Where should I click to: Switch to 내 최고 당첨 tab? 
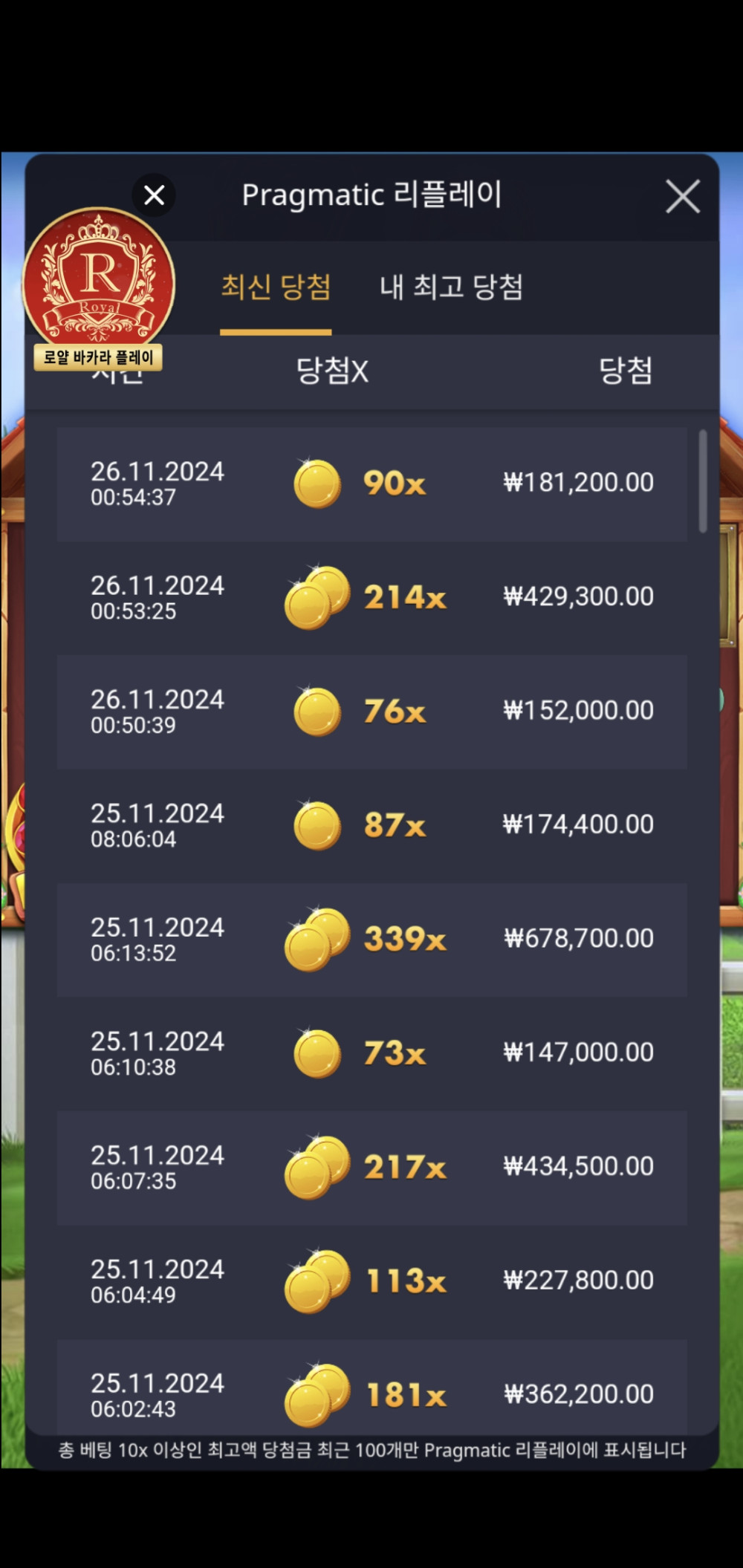(451, 287)
